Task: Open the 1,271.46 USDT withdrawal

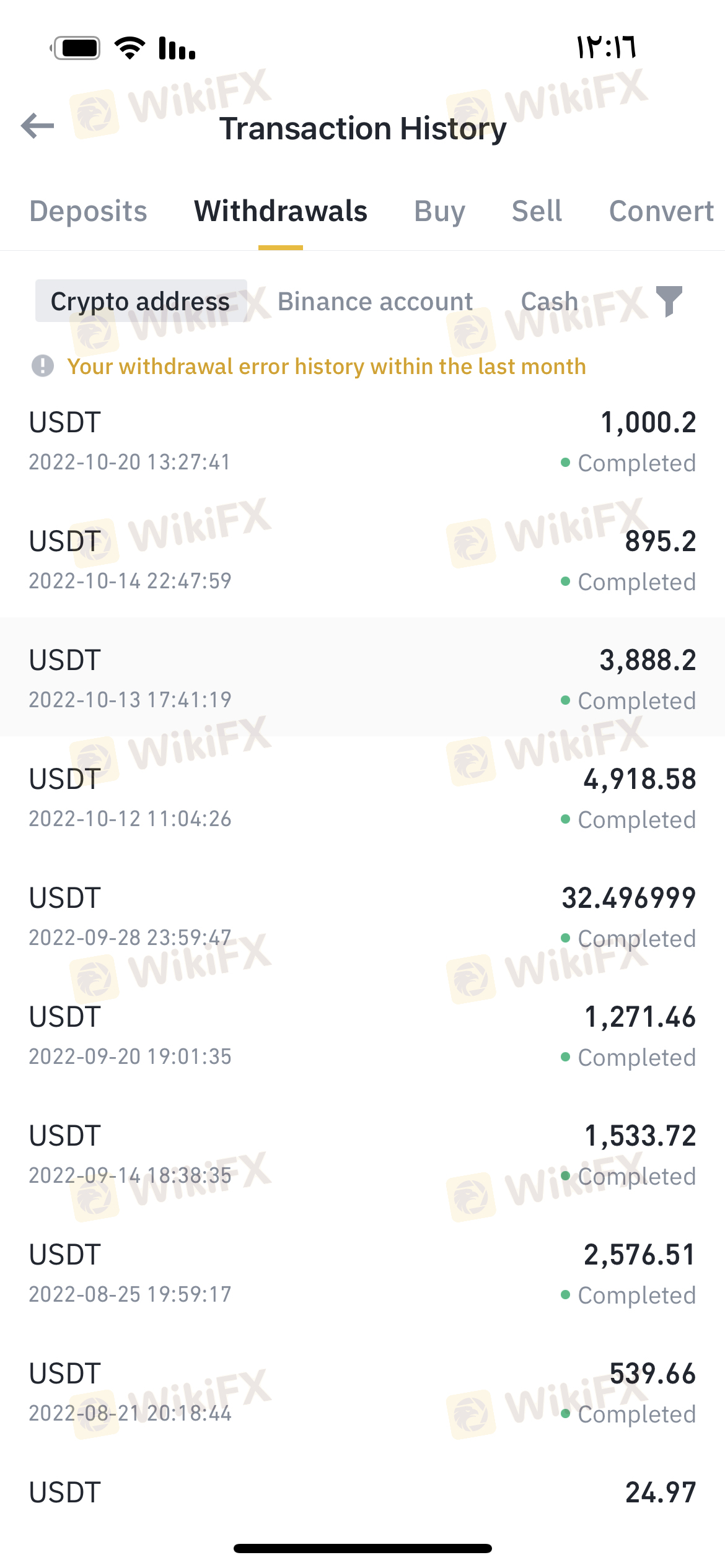Action: pyautogui.click(x=362, y=1035)
